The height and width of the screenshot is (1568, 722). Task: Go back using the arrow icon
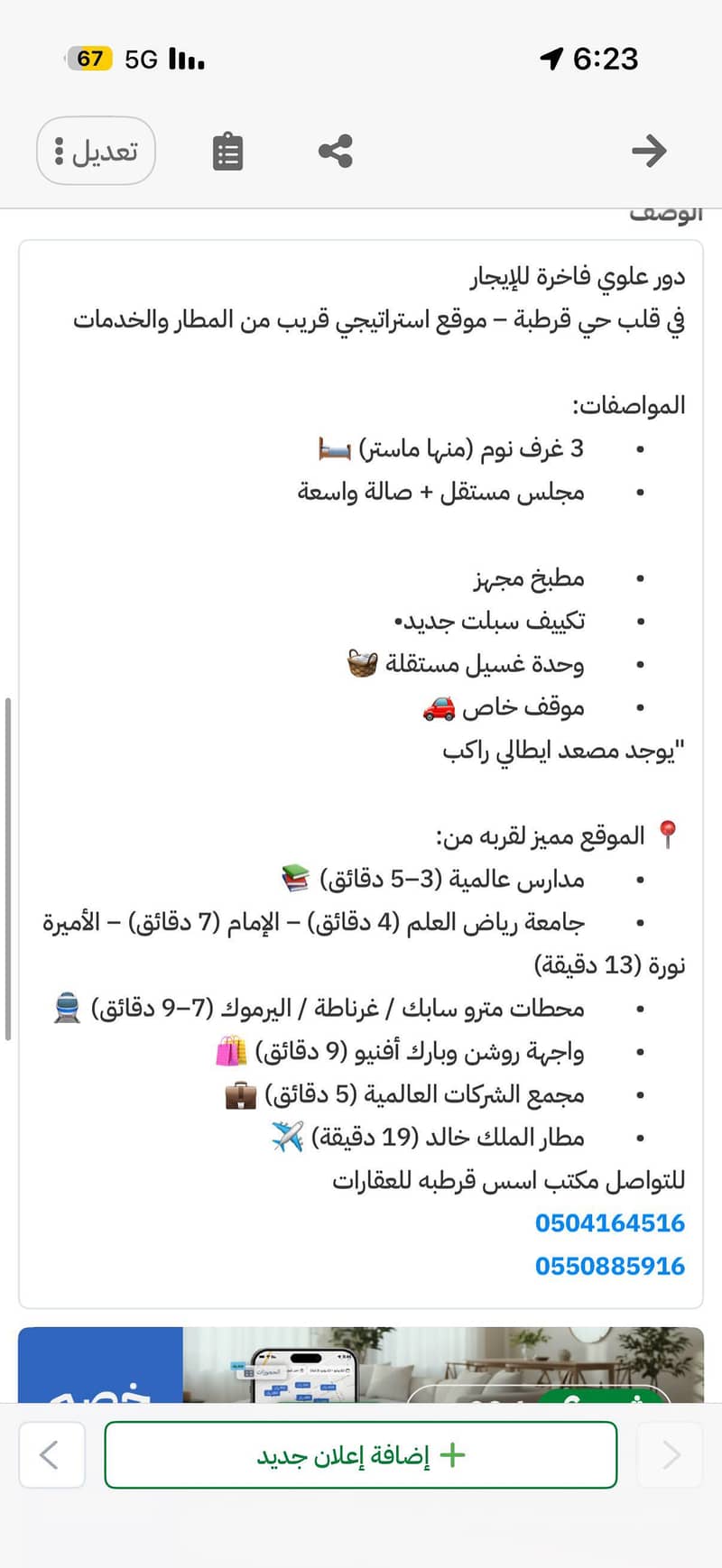(x=648, y=151)
